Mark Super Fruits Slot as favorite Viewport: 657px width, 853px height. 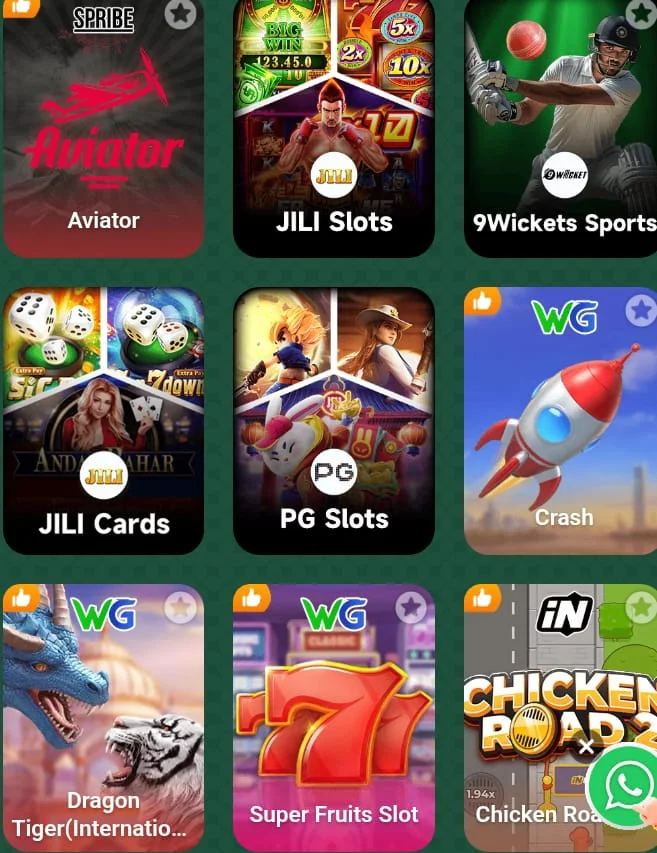coord(411,607)
